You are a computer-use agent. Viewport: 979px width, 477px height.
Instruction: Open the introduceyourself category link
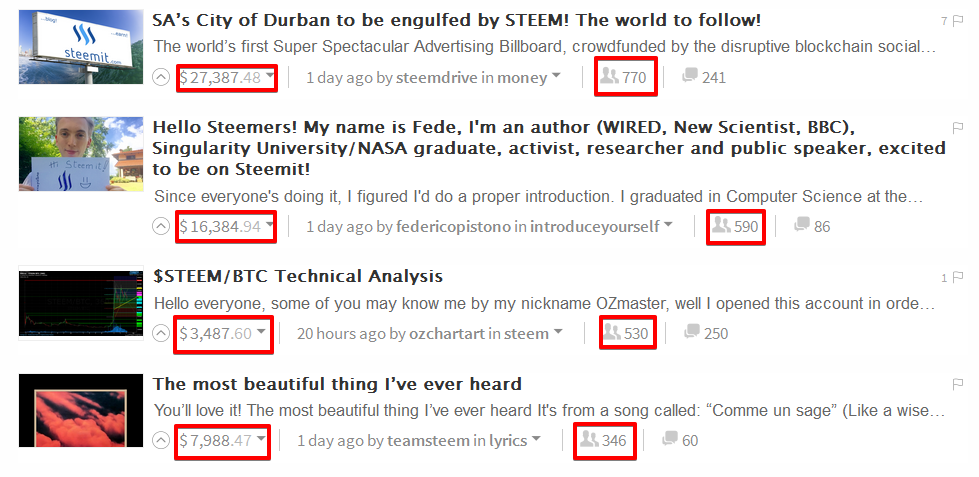click(x=595, y=227)
